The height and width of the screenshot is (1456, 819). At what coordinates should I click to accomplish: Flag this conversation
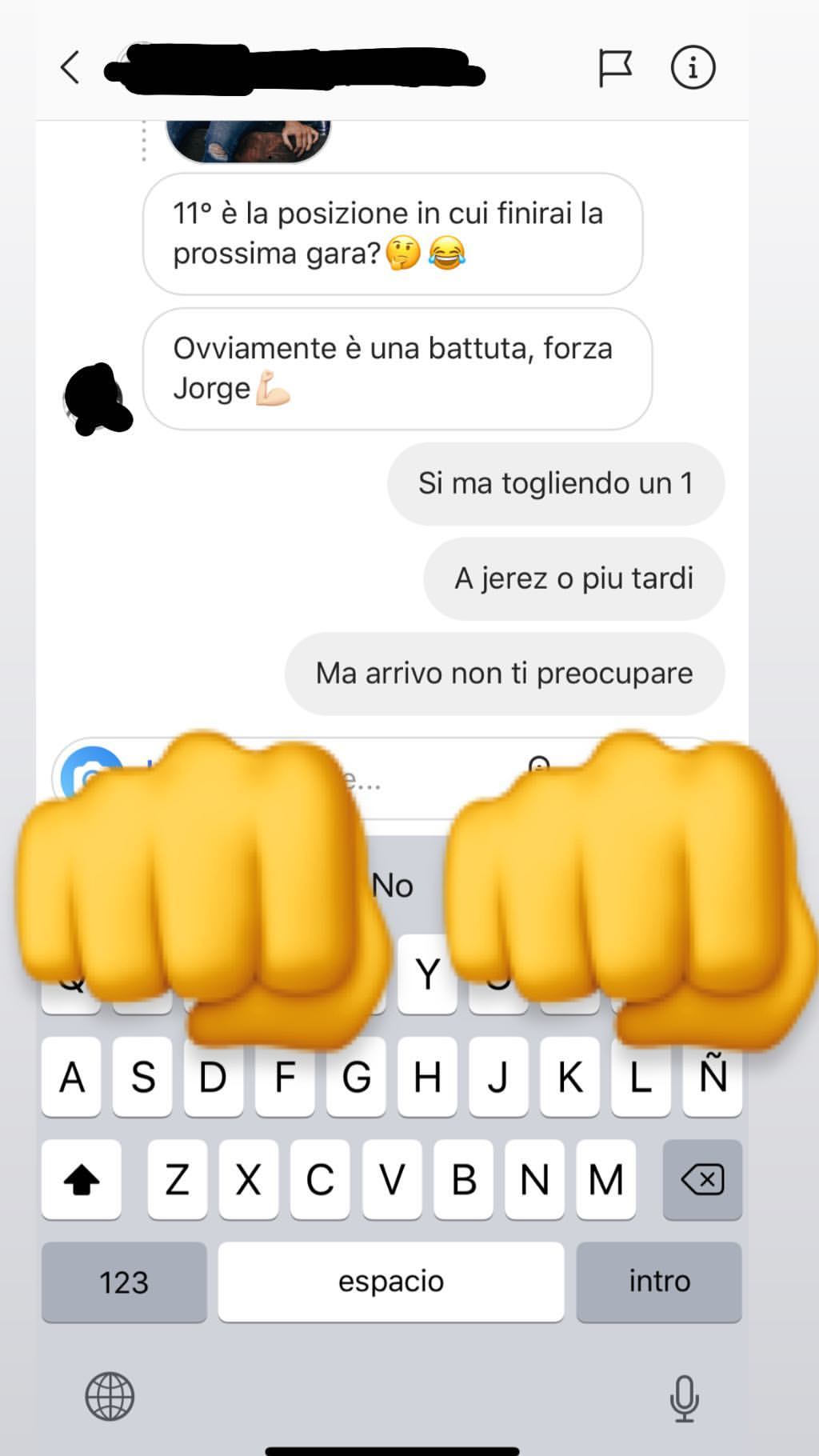tap(615, 67)
